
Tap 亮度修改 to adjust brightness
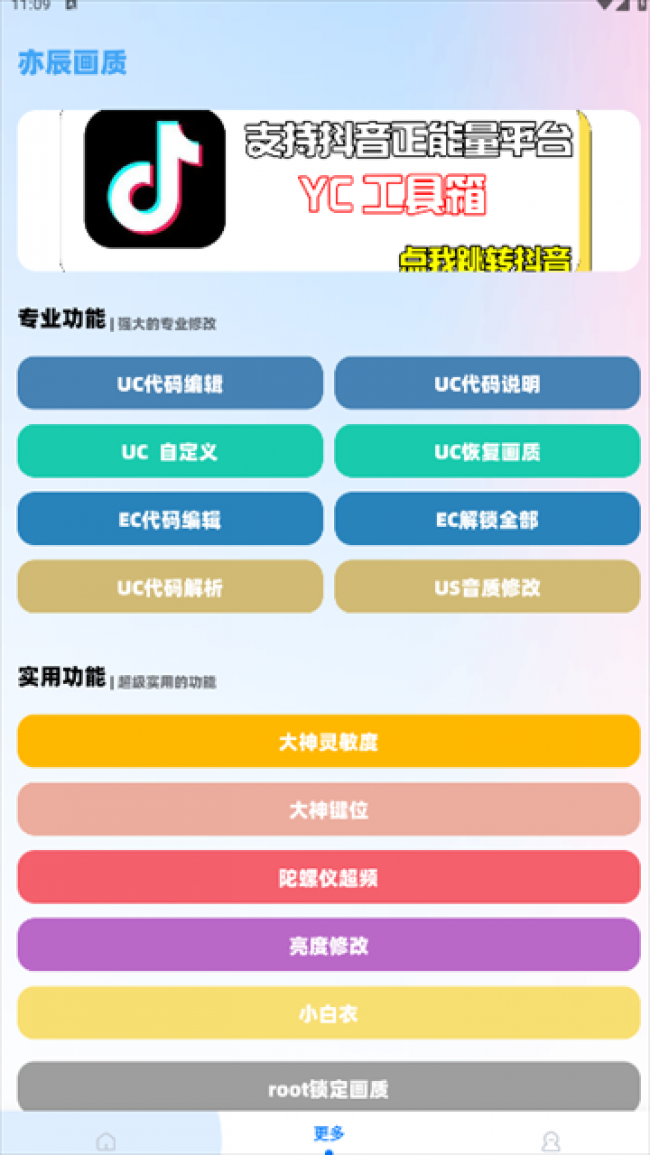328,945
